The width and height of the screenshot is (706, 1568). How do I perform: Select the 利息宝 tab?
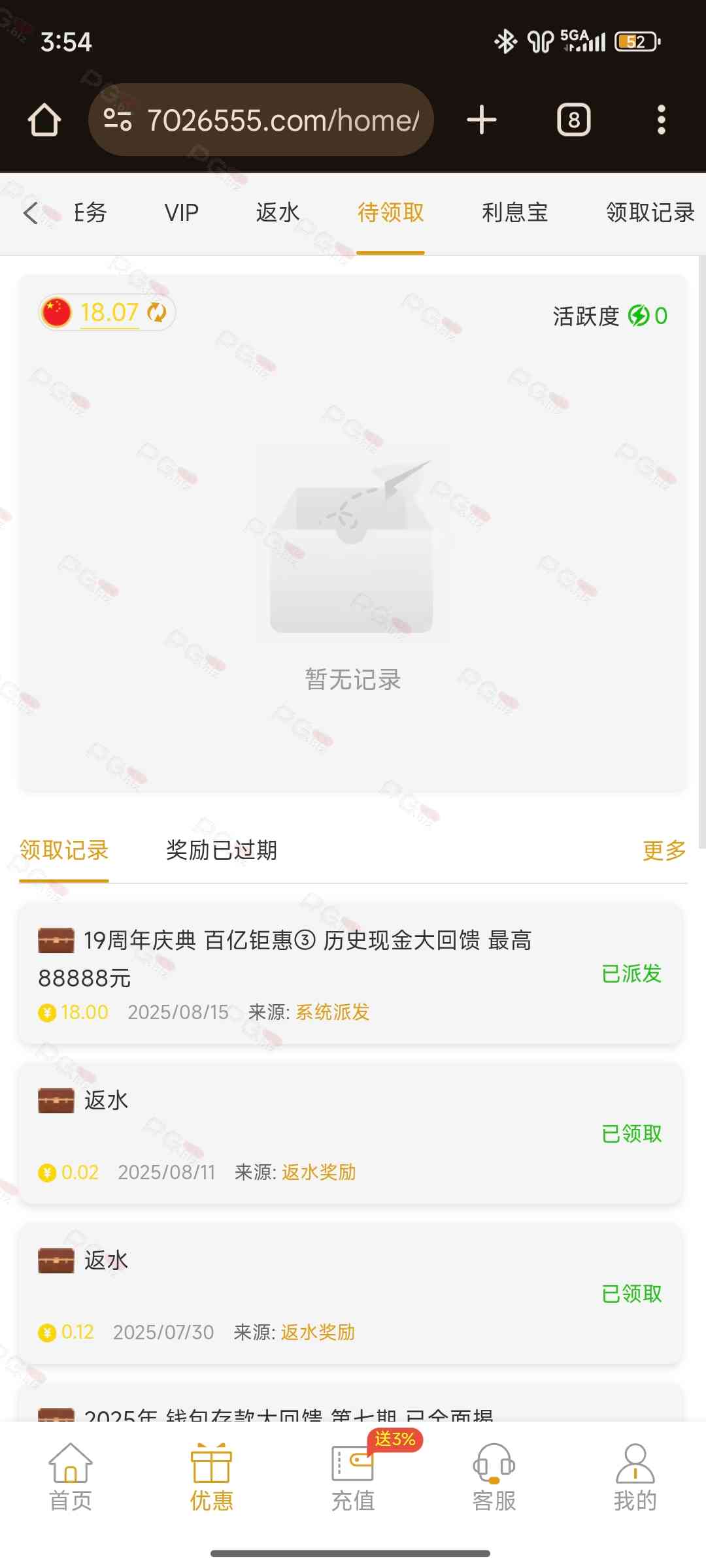point(514,213)
